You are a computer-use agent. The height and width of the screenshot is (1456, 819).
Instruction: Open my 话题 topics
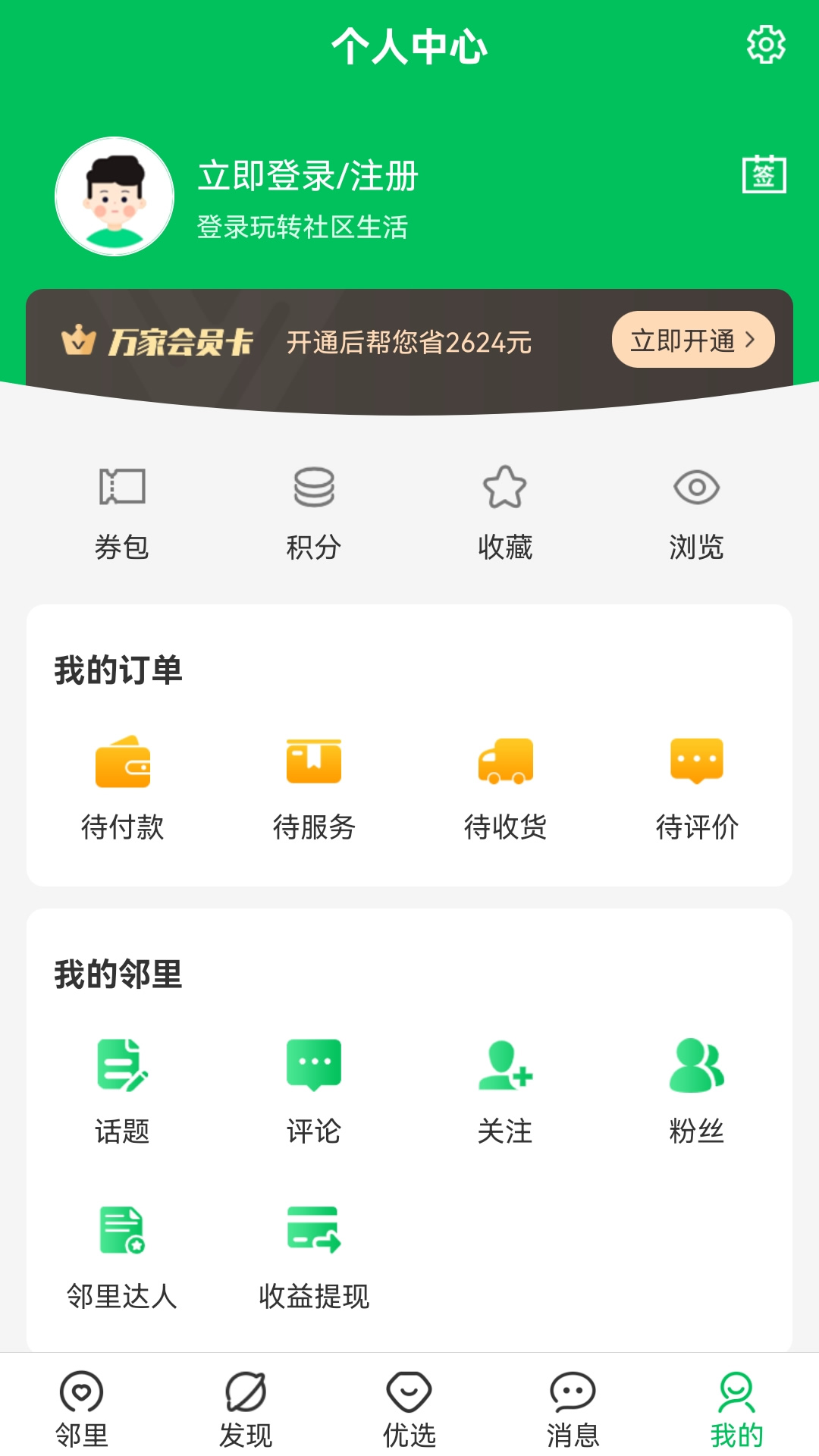122,1090
